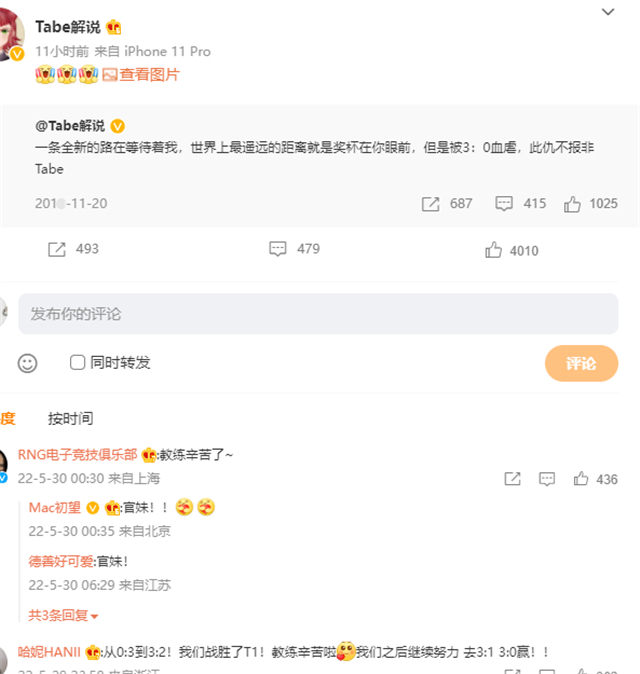The height and width of the screenshot is (674, 640).
Task: Open the 479 comments on this post
Action: pyautogui.click(x=278, y=249)
